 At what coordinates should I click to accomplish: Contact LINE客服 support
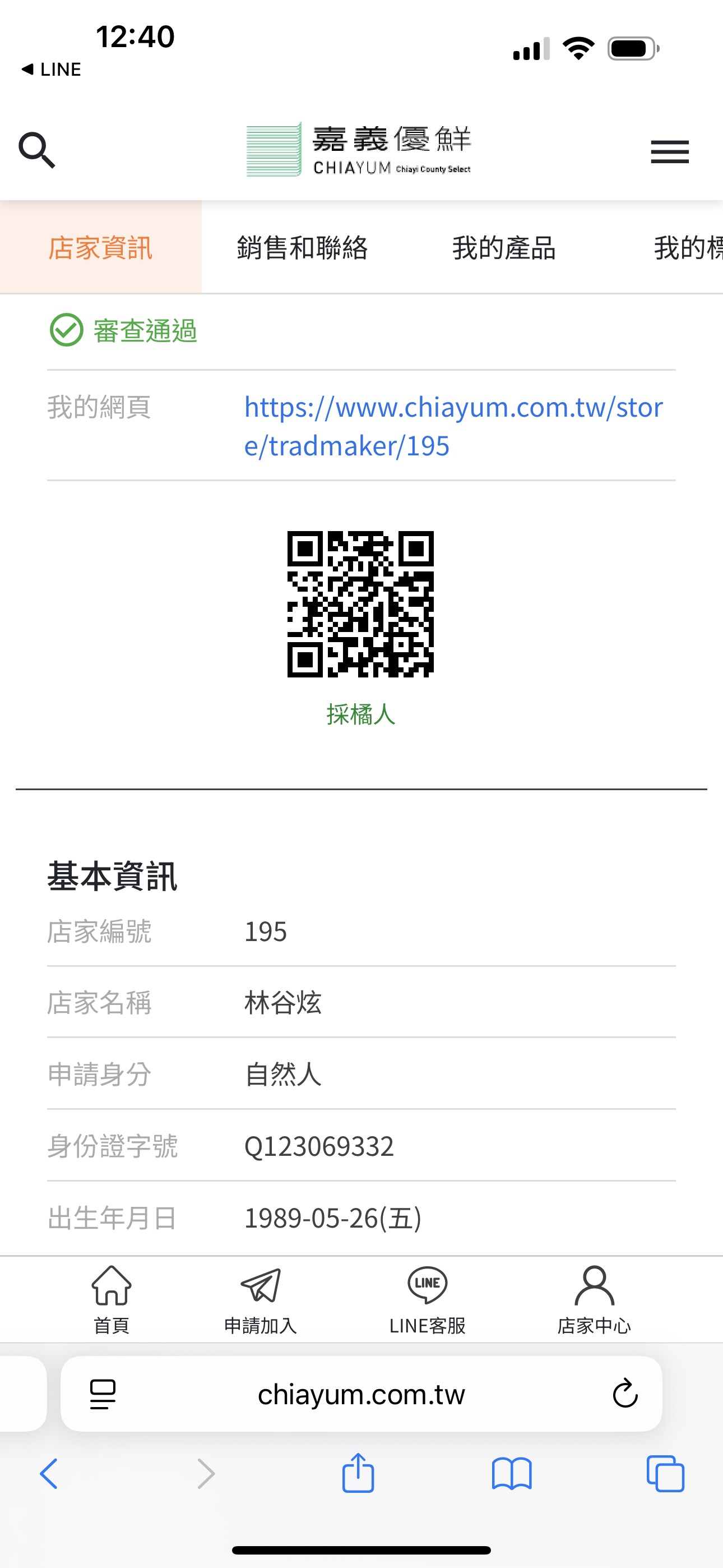pos(427,1298)
